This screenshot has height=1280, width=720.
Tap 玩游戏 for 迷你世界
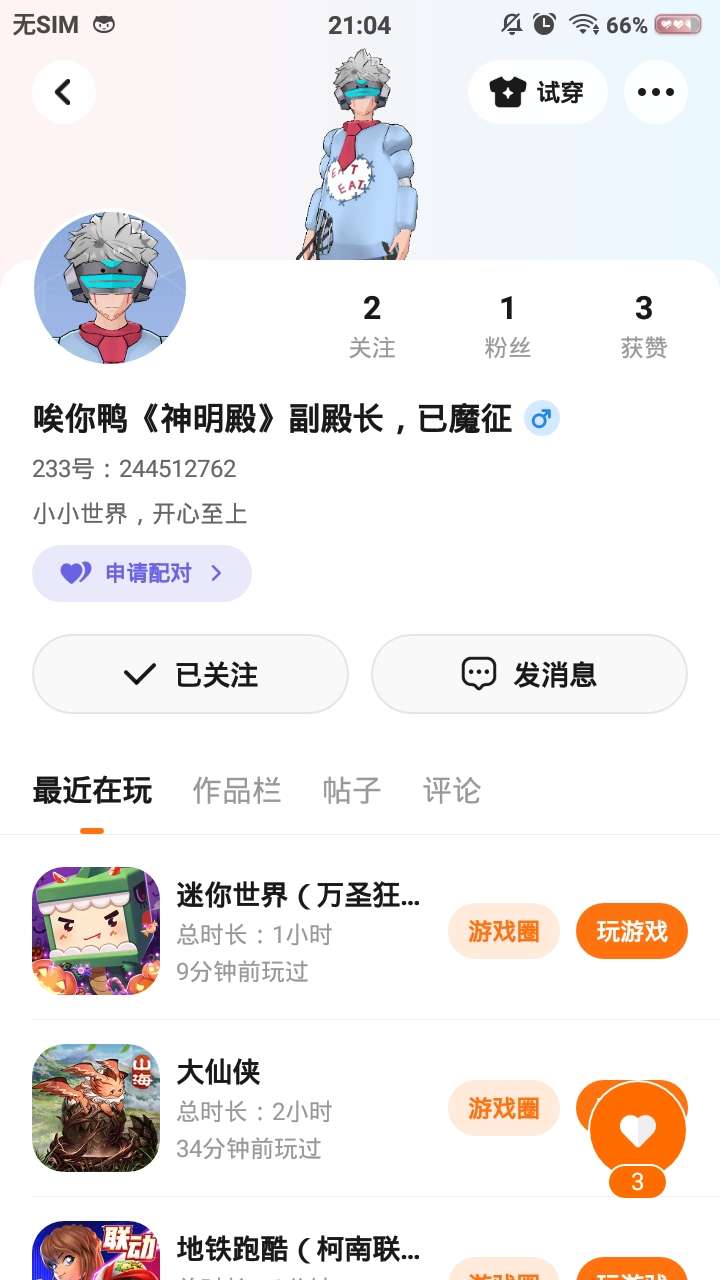point(631,931)
